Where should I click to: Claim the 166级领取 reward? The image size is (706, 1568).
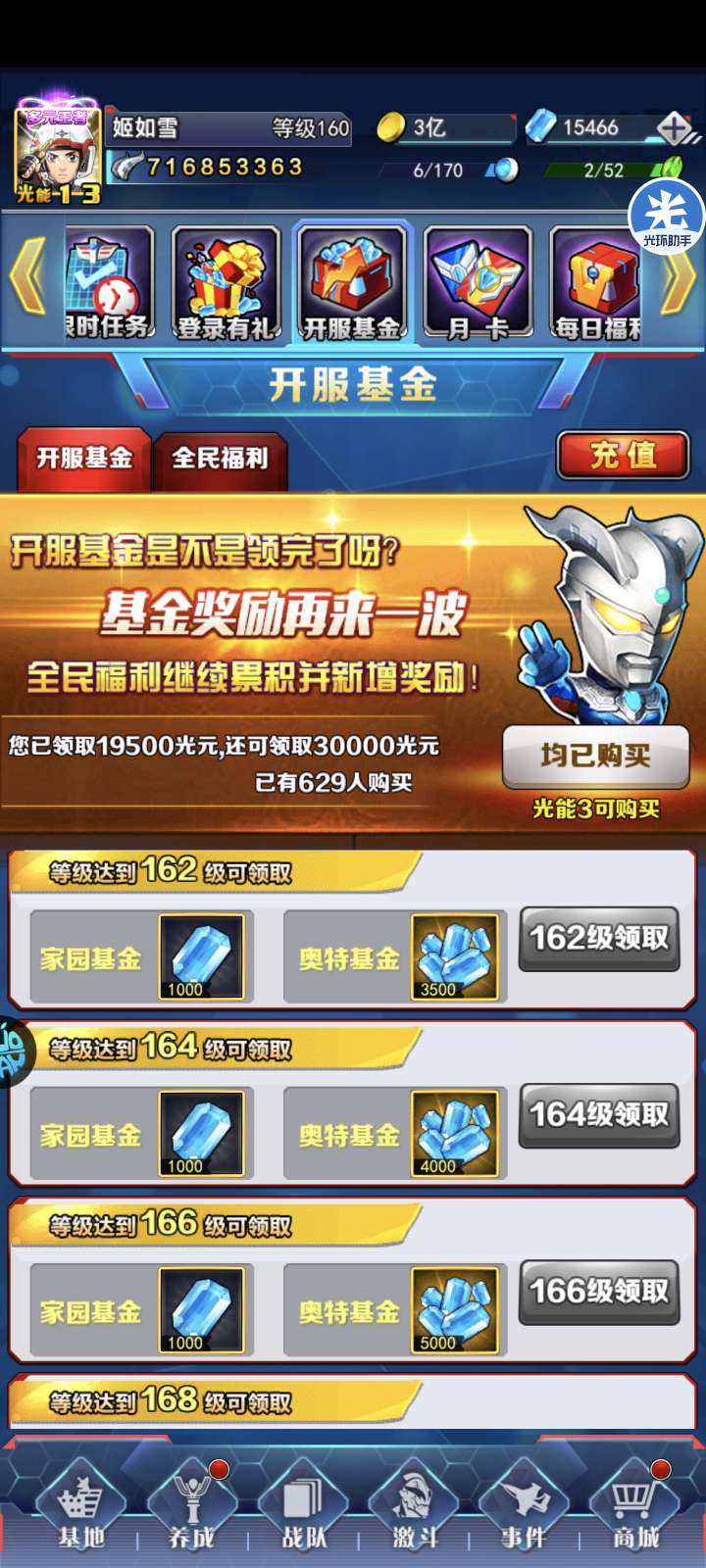(599, 1292)
